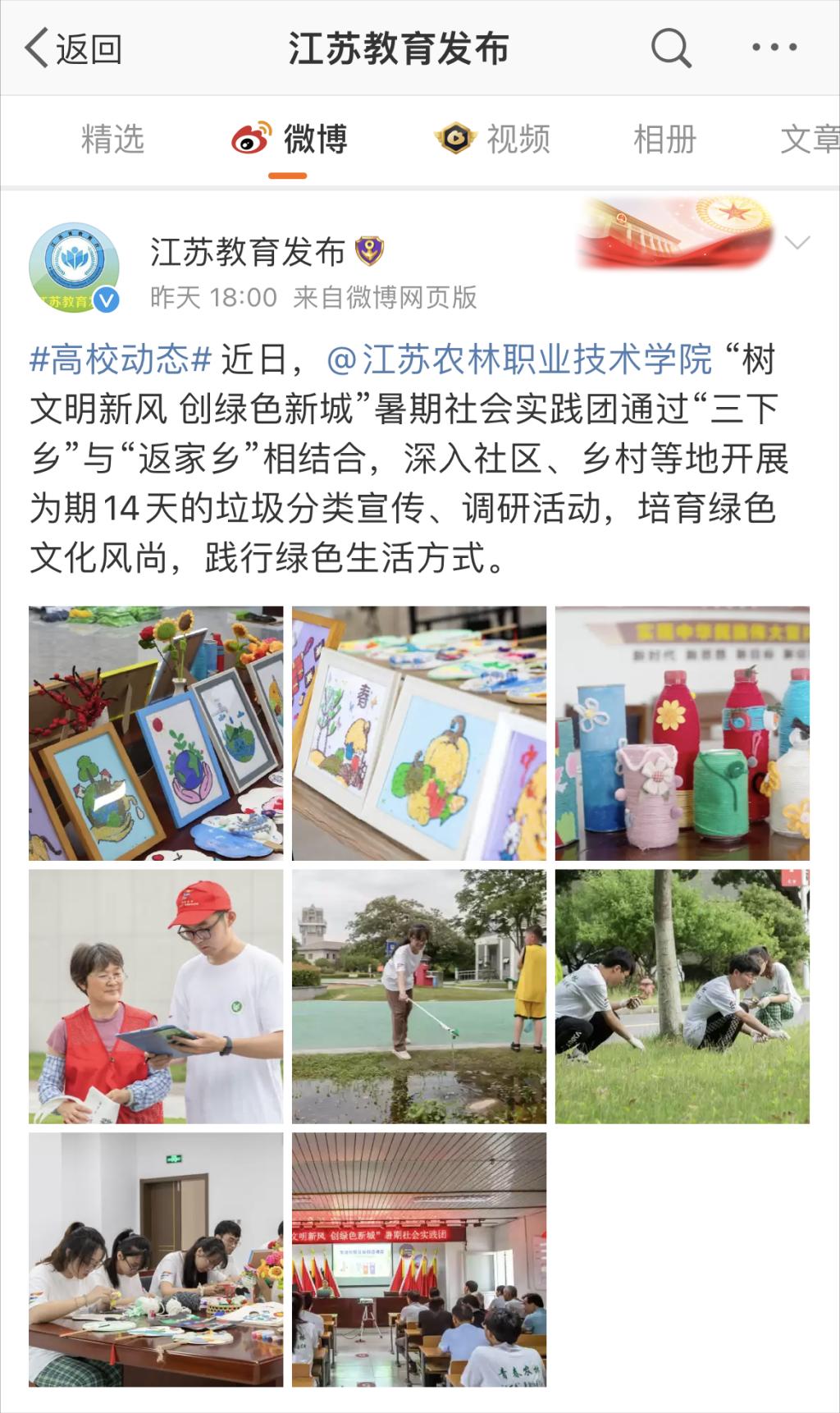This screenshot has width=840, height=1413.
Task: Open the #高校动态# hashtag topic
Action: [x=121, y=359]
